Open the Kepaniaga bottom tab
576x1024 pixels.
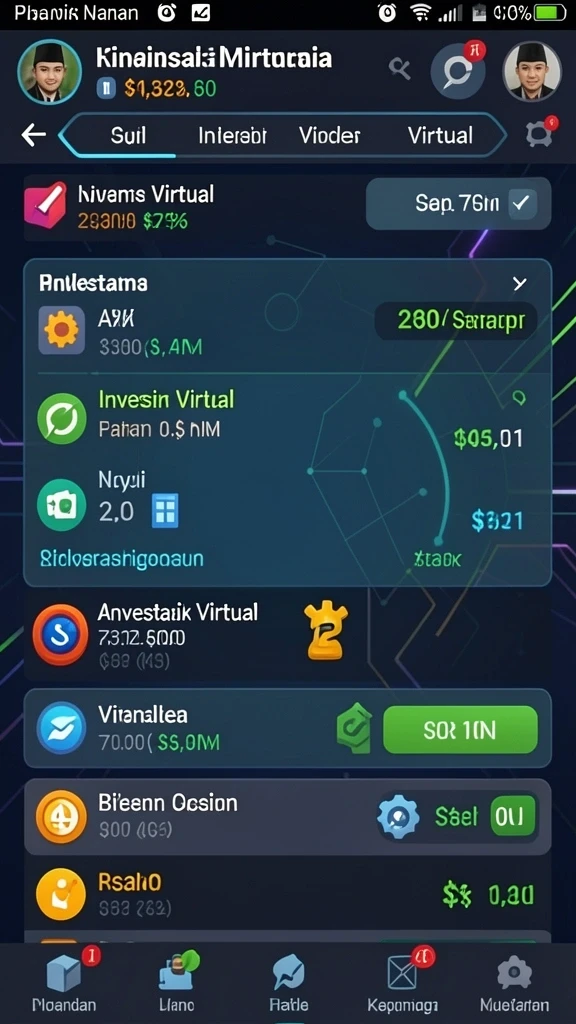pos(403,982)
